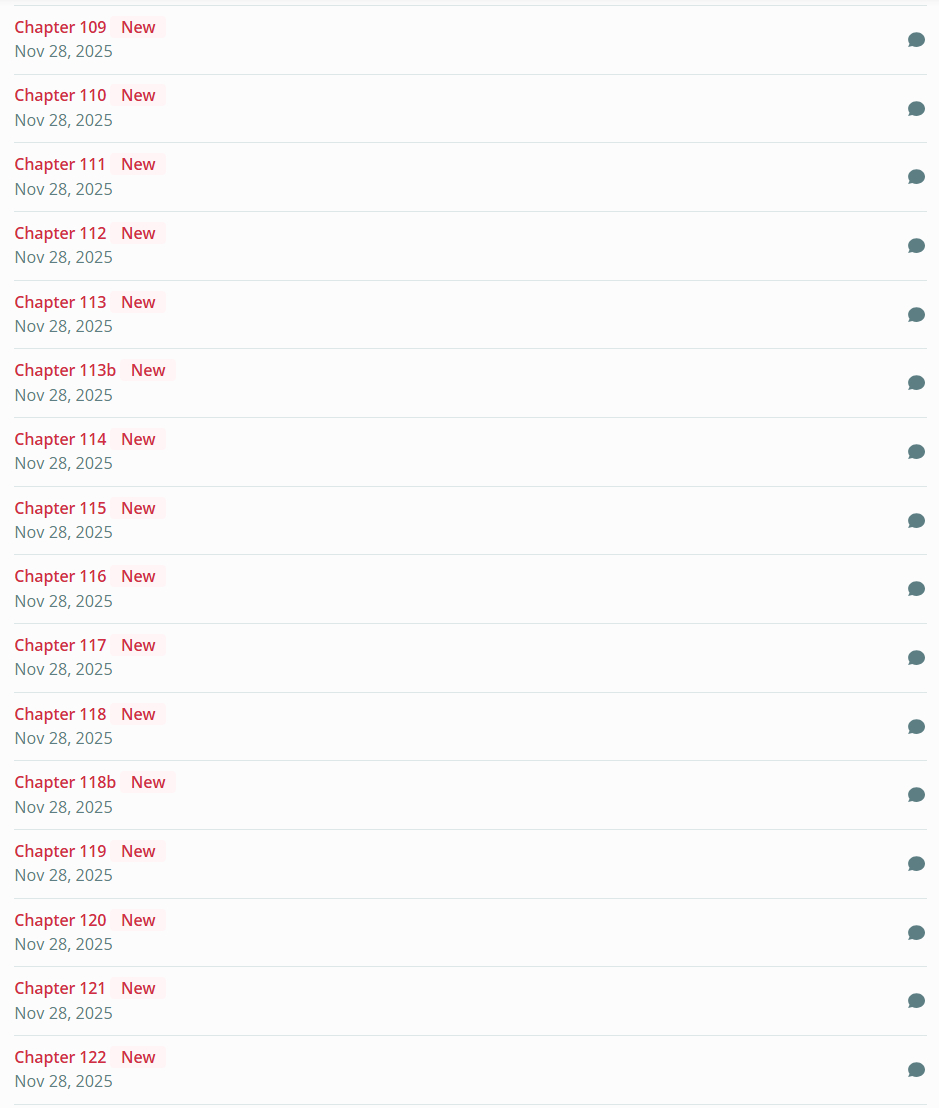Open Chapter 113b
The image size is (939, 1108).
[65, 370]
